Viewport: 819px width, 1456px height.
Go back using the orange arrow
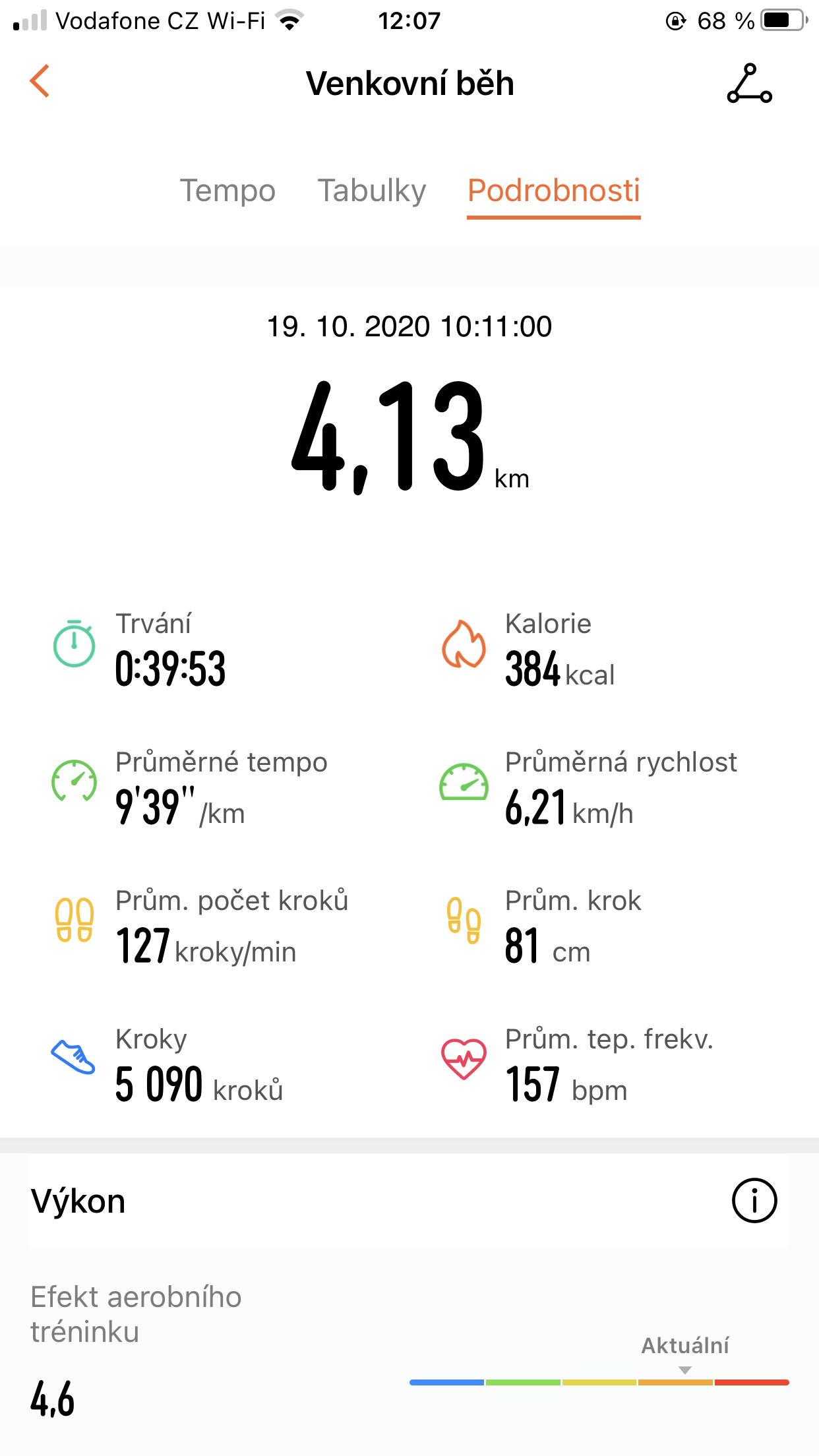point(40,81)
